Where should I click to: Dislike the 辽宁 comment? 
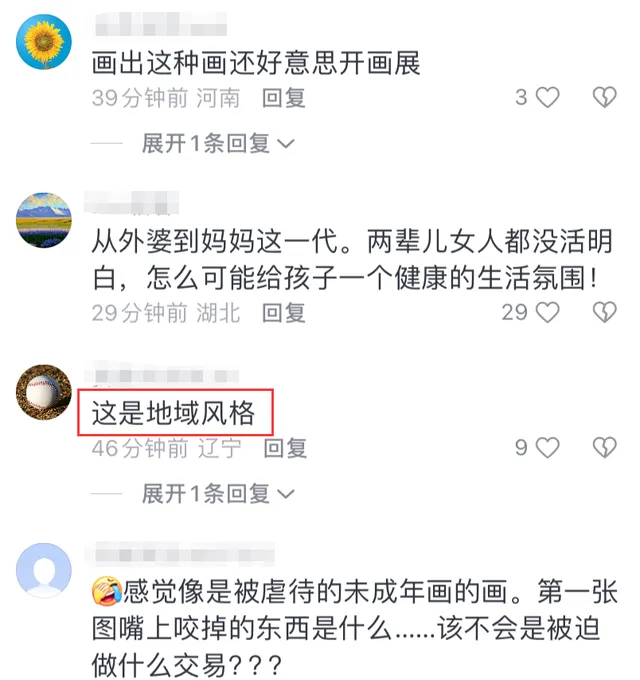(x=604, y=448)
